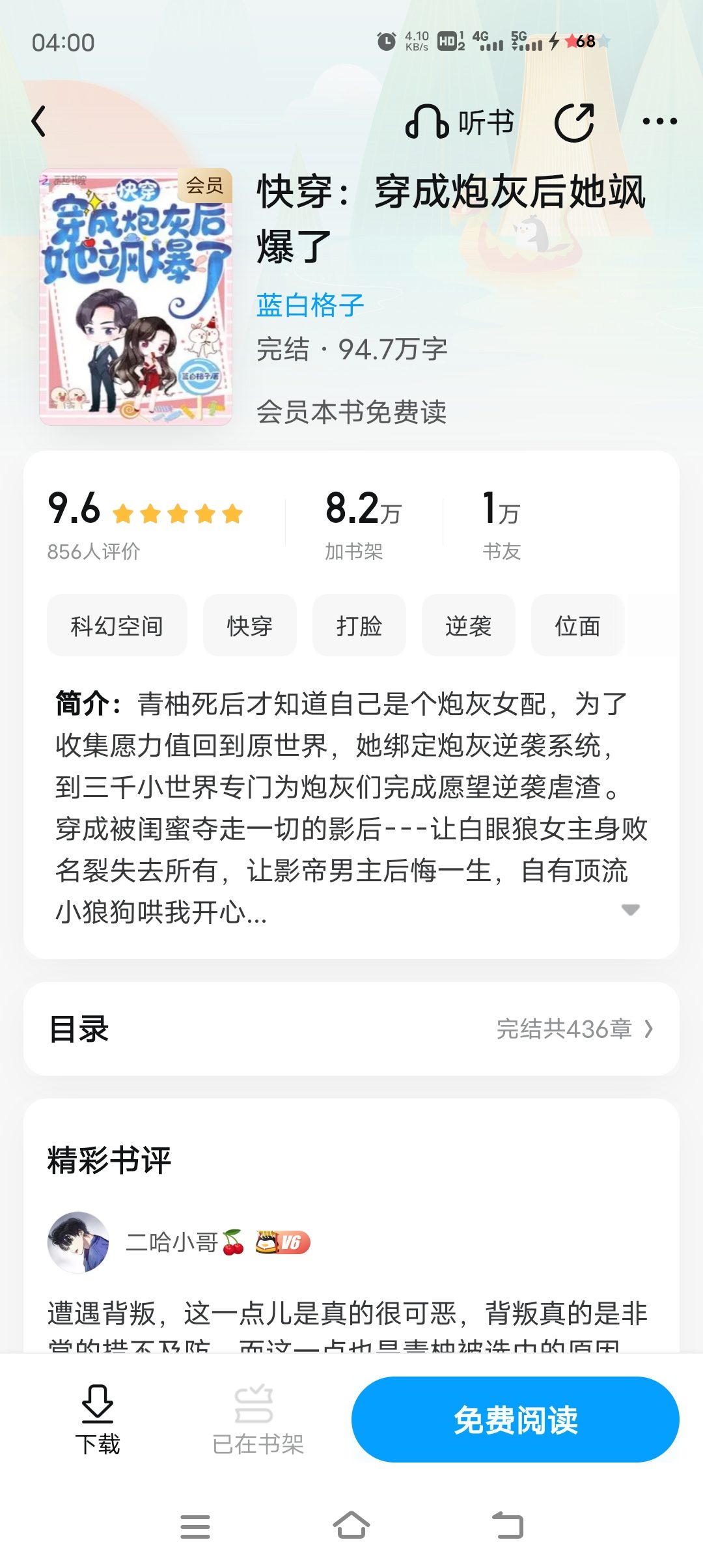
Task: Open author 蓝白格子's page
Action: click(310, 305)
